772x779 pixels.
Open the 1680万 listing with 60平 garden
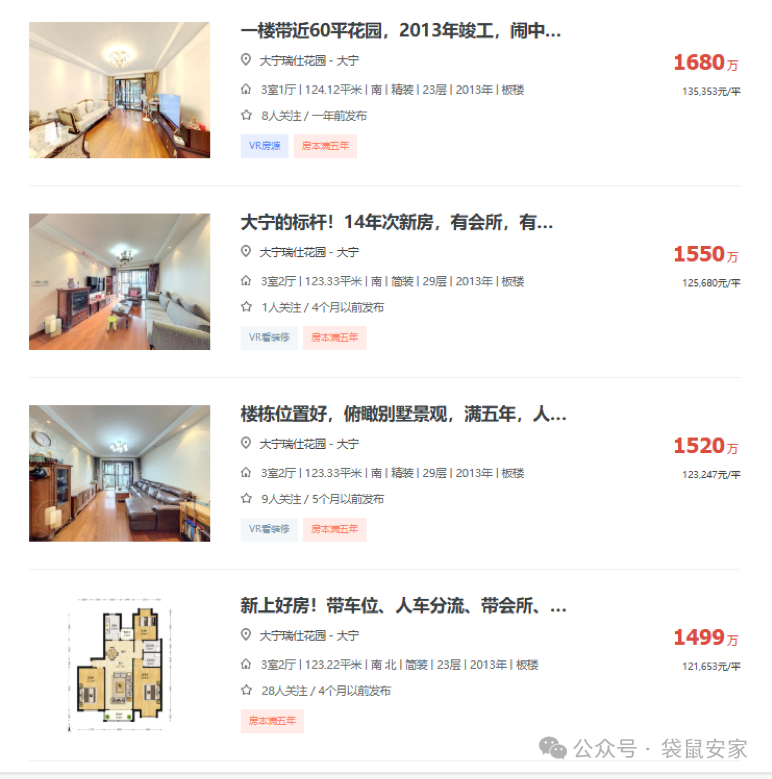[x=400, y=31]
